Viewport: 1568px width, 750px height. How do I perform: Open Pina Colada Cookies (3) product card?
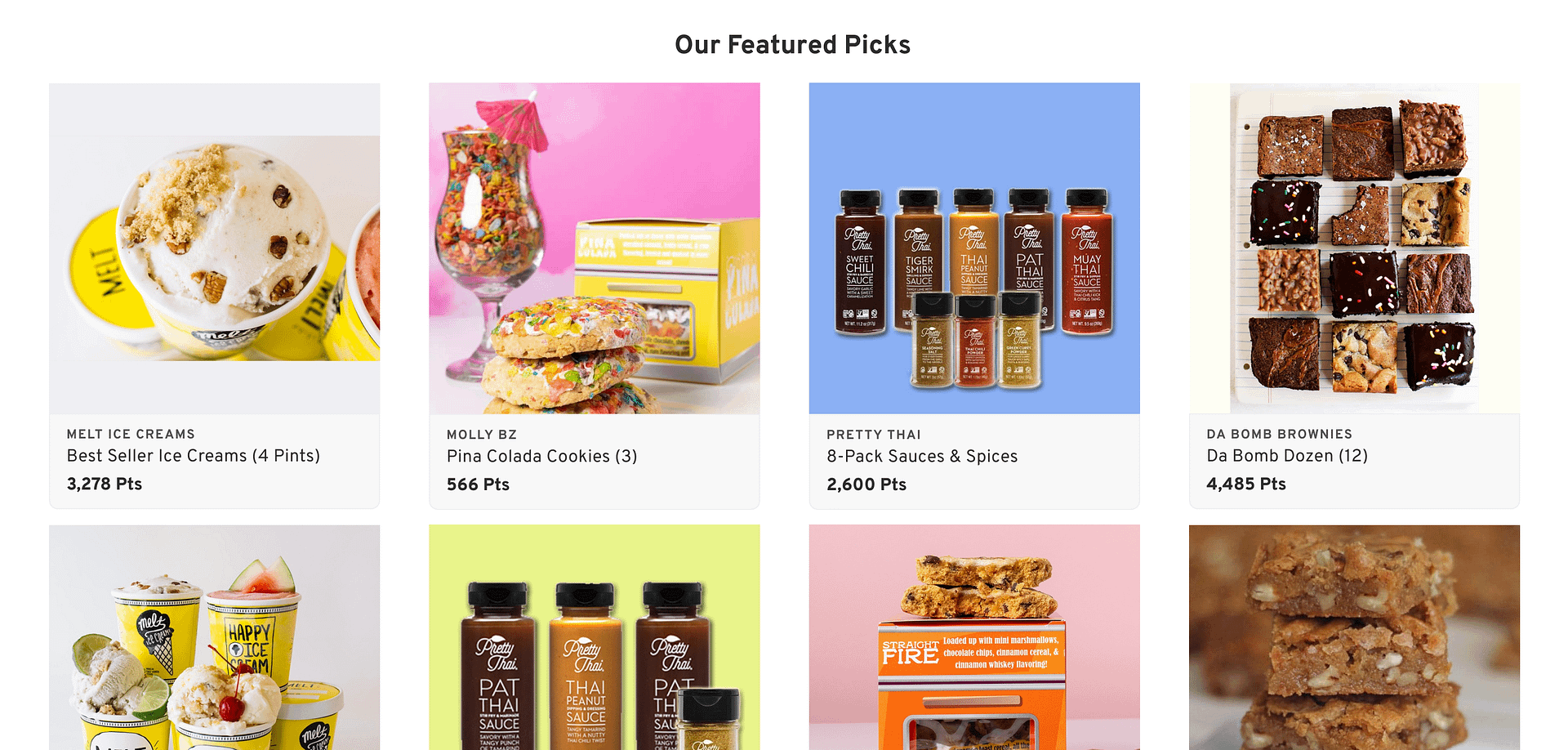click(x=594, y=294)
